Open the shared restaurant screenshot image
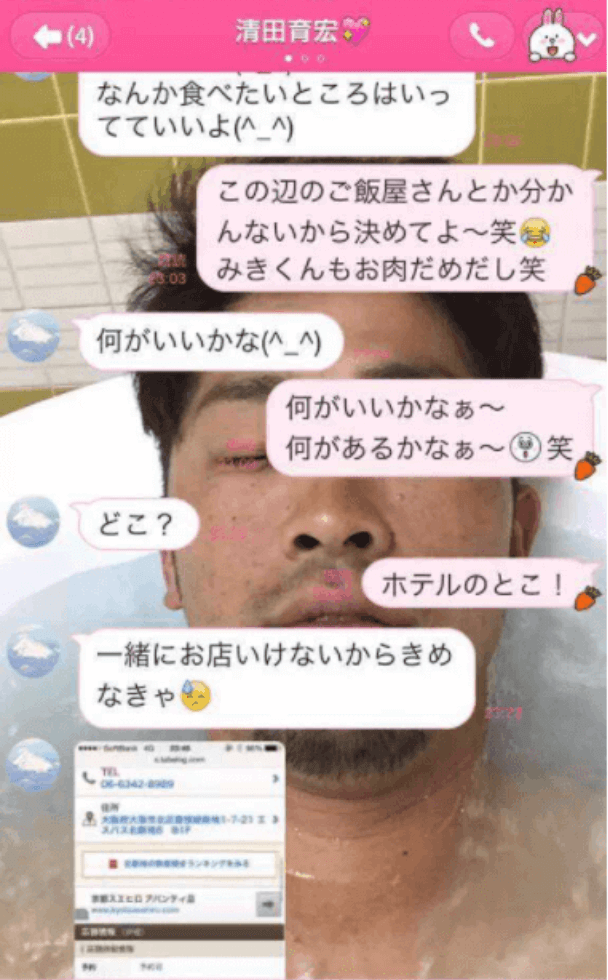Image resolution: width=608 pixels, height=980 pixels. click(181, 860)
